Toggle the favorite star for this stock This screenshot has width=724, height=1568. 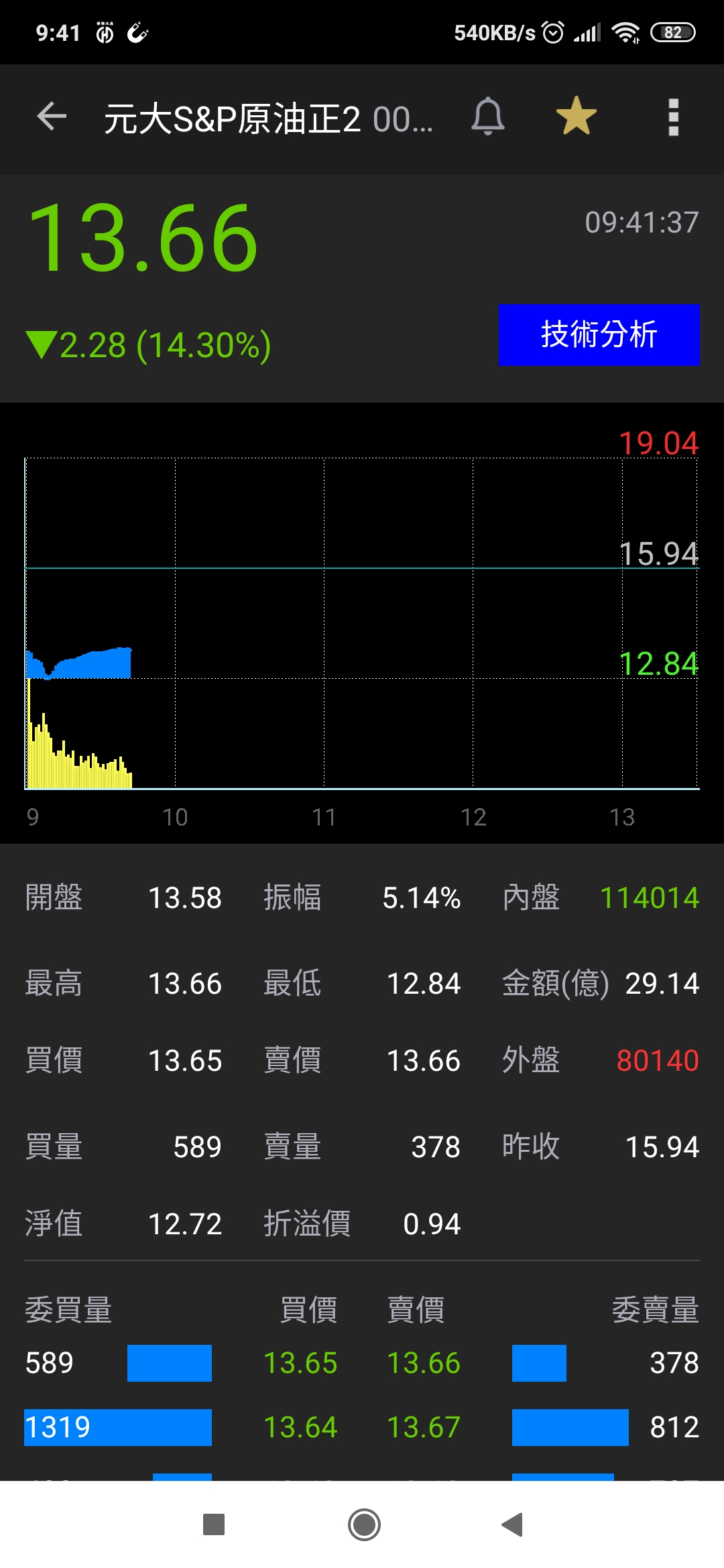point(576,116)
